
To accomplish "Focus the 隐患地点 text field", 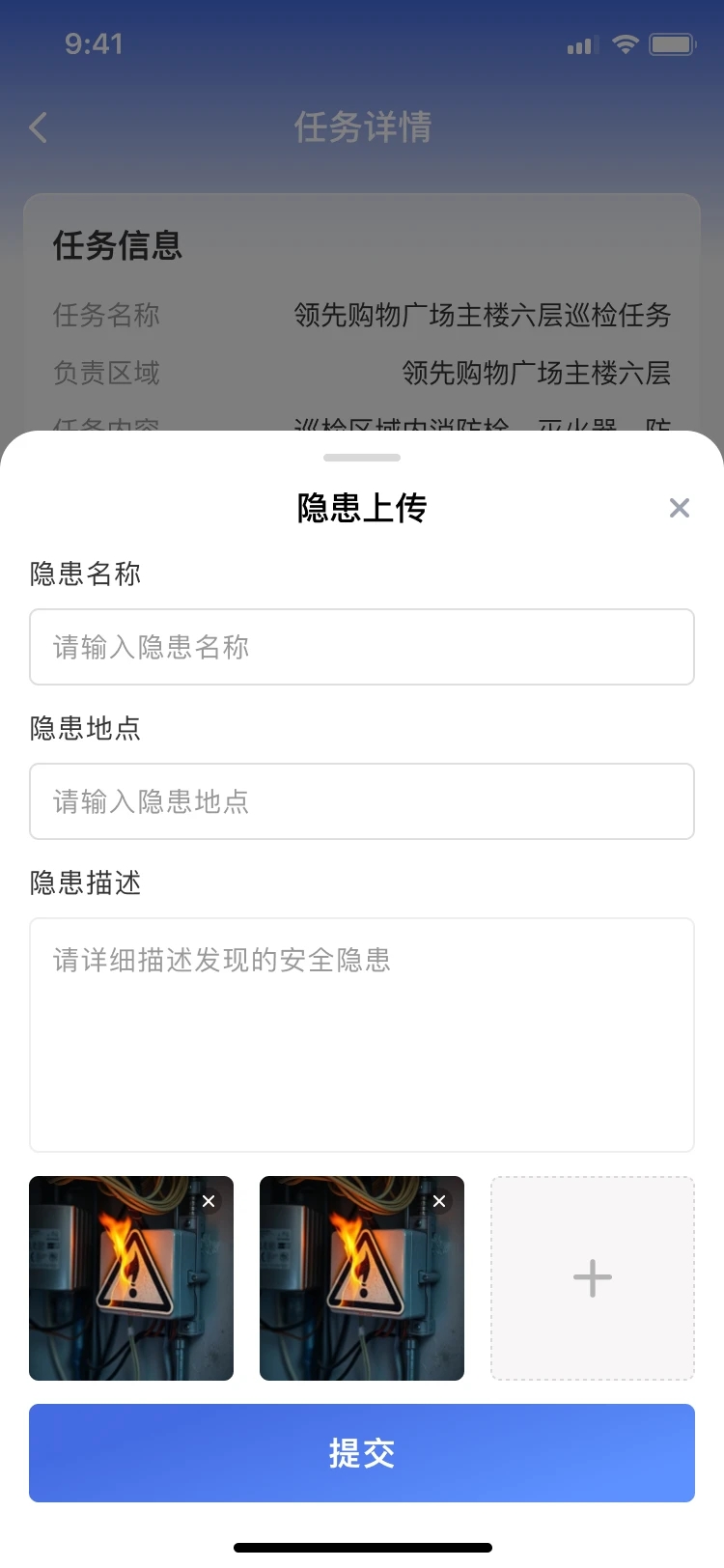I will click(362, 801).
